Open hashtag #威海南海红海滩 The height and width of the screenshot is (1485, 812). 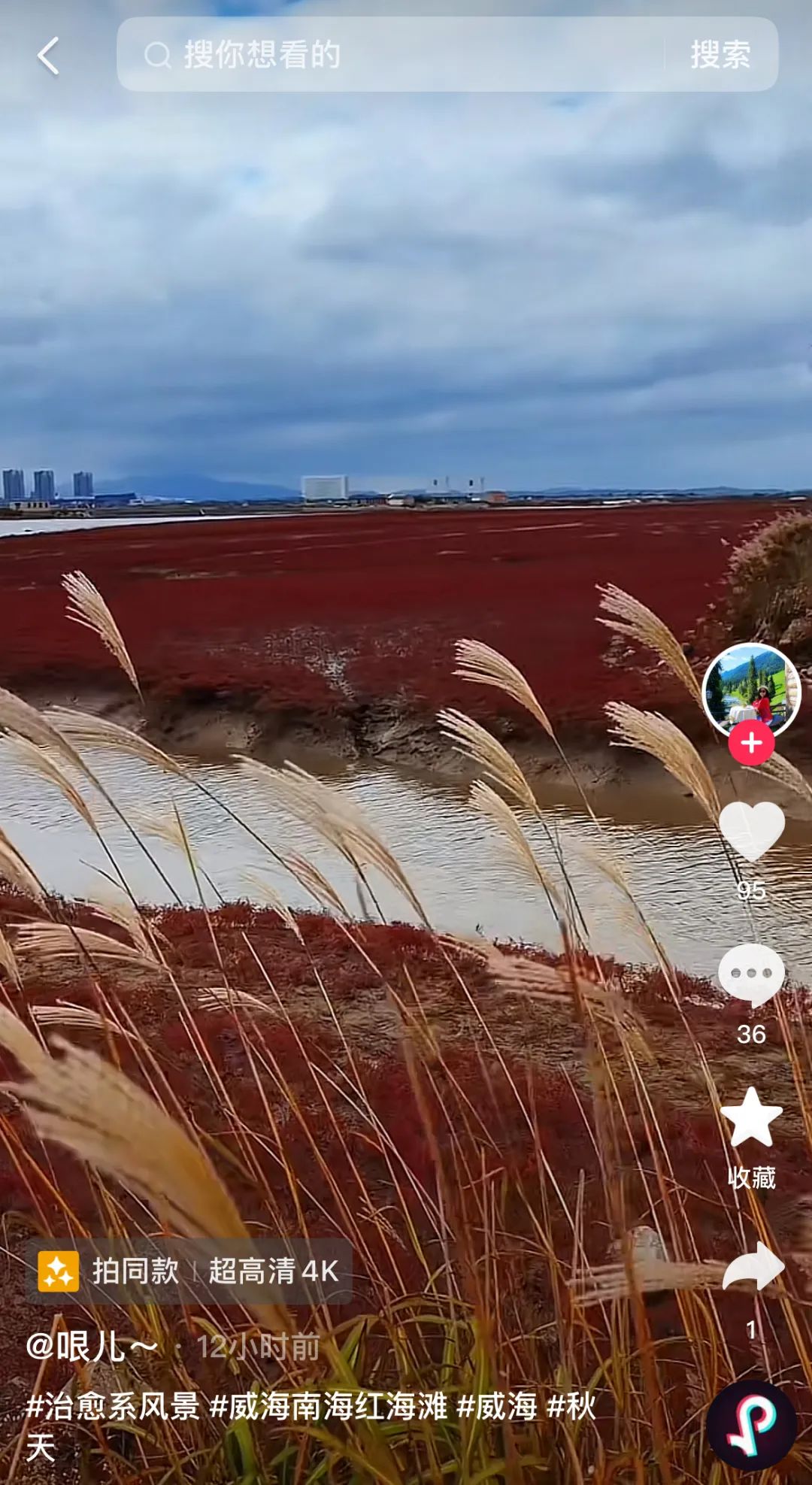[329, 1405]
